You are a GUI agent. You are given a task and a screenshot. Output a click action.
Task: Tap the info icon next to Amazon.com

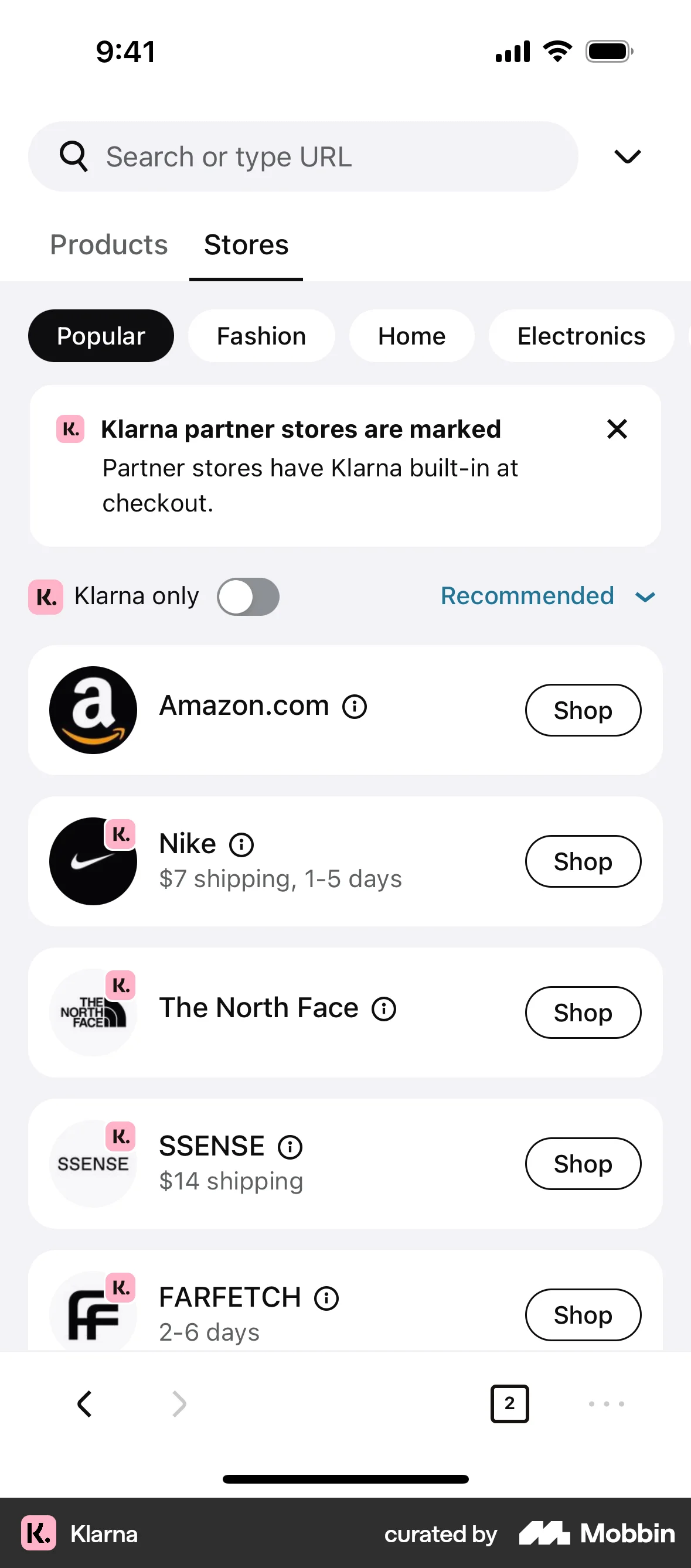tap(354, 706)
